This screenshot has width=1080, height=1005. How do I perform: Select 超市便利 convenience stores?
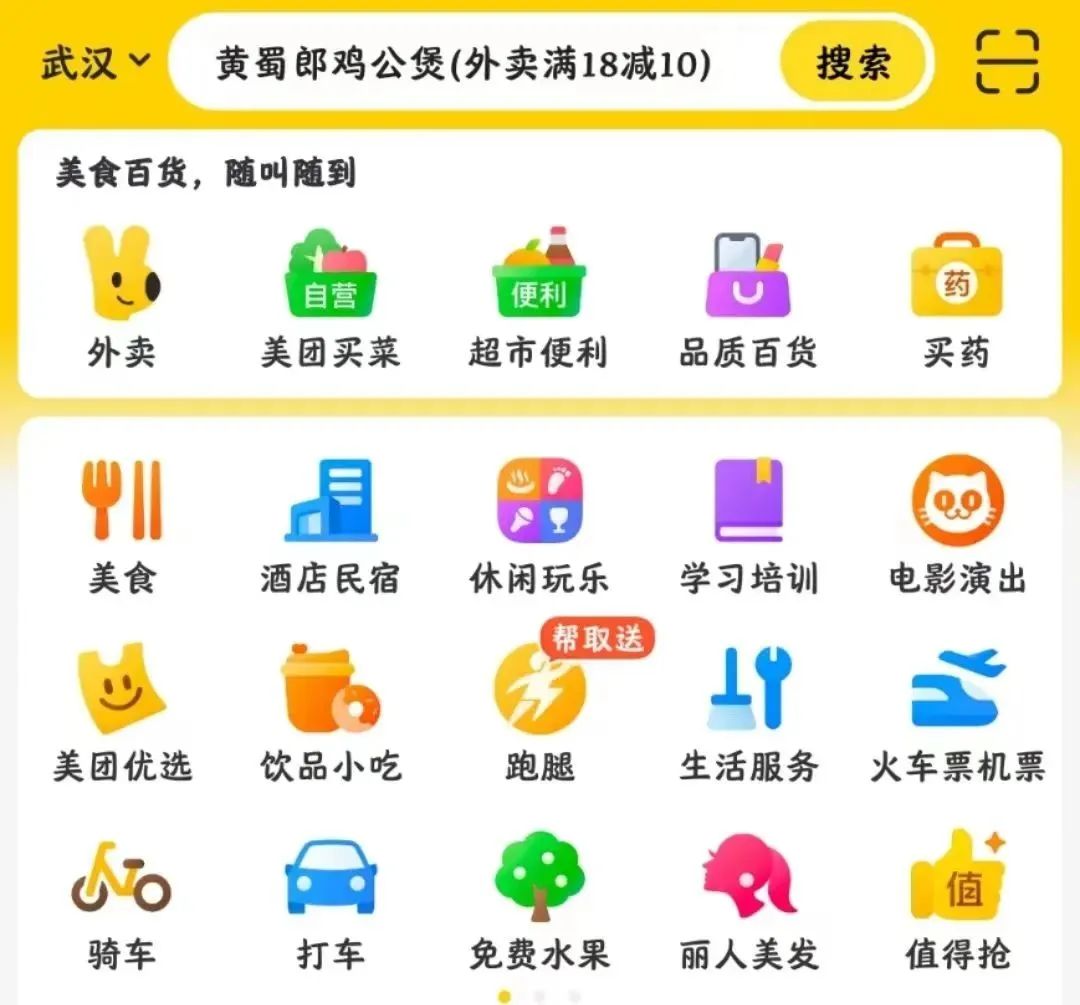click(x=538, y=297)
